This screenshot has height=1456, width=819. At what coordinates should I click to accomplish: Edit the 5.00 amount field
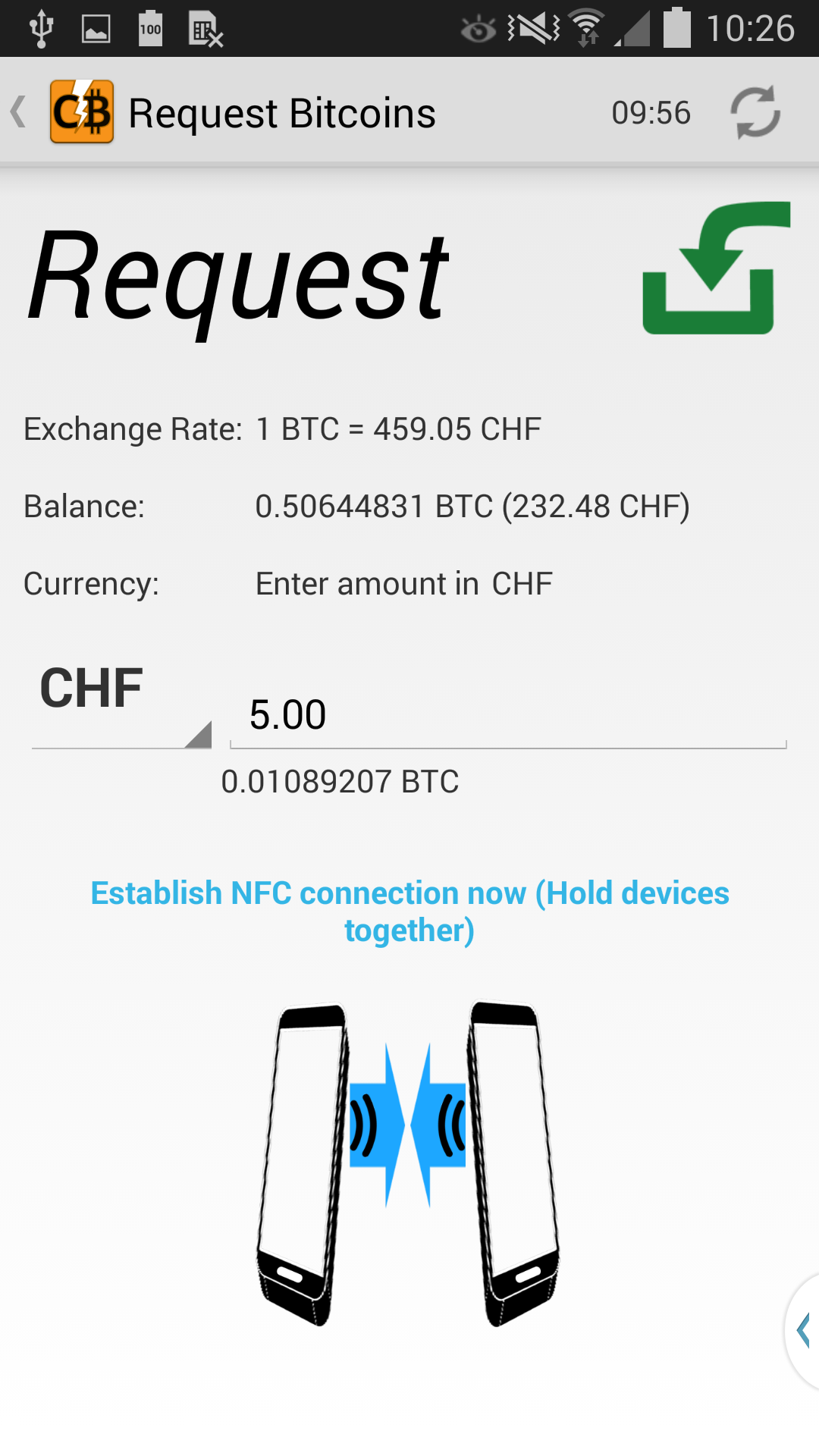507,715
